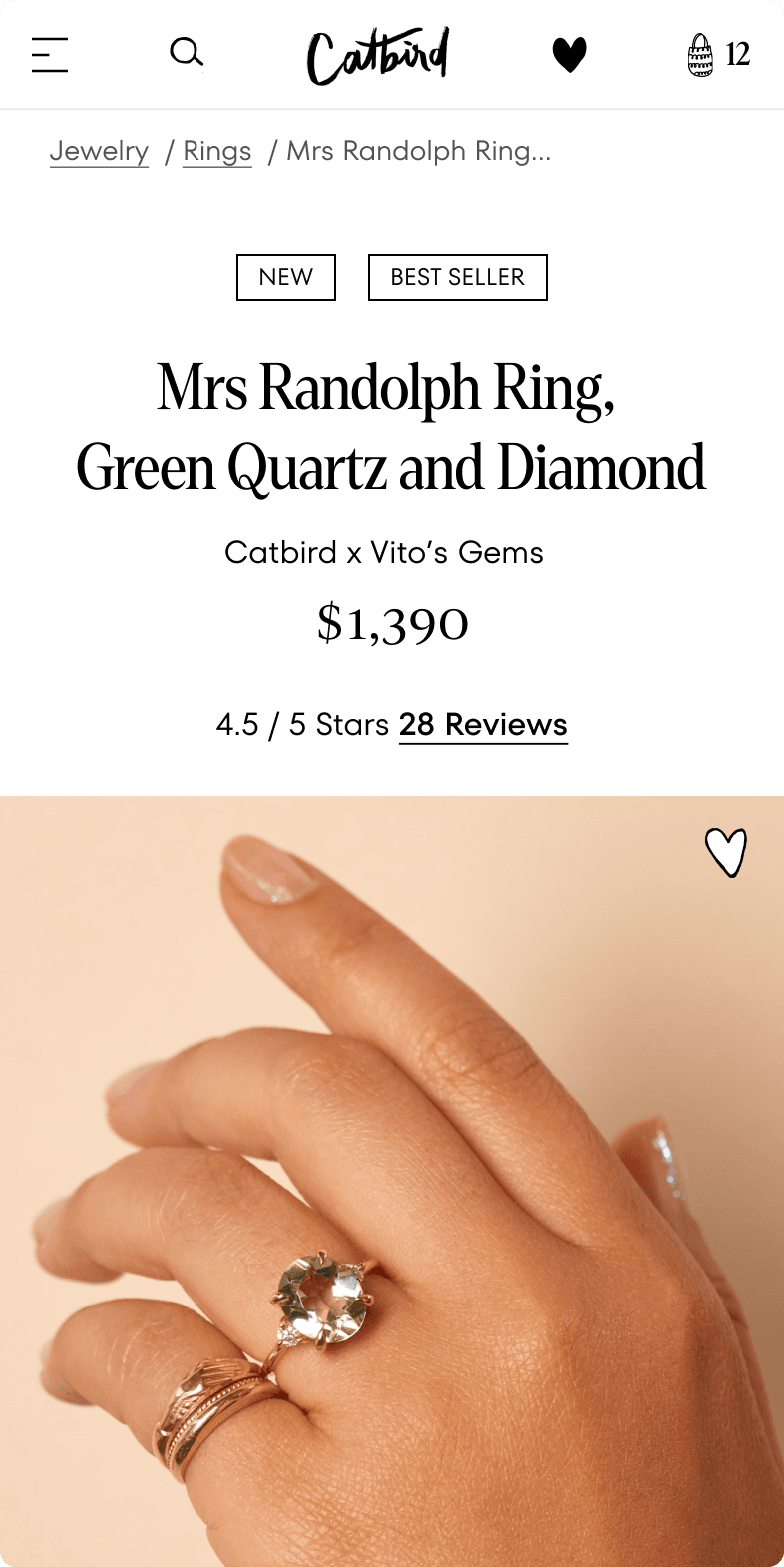
Task: Expand the truncated Mrs Randolph Ring breadcrumb
Action: [x=418, y=151]
